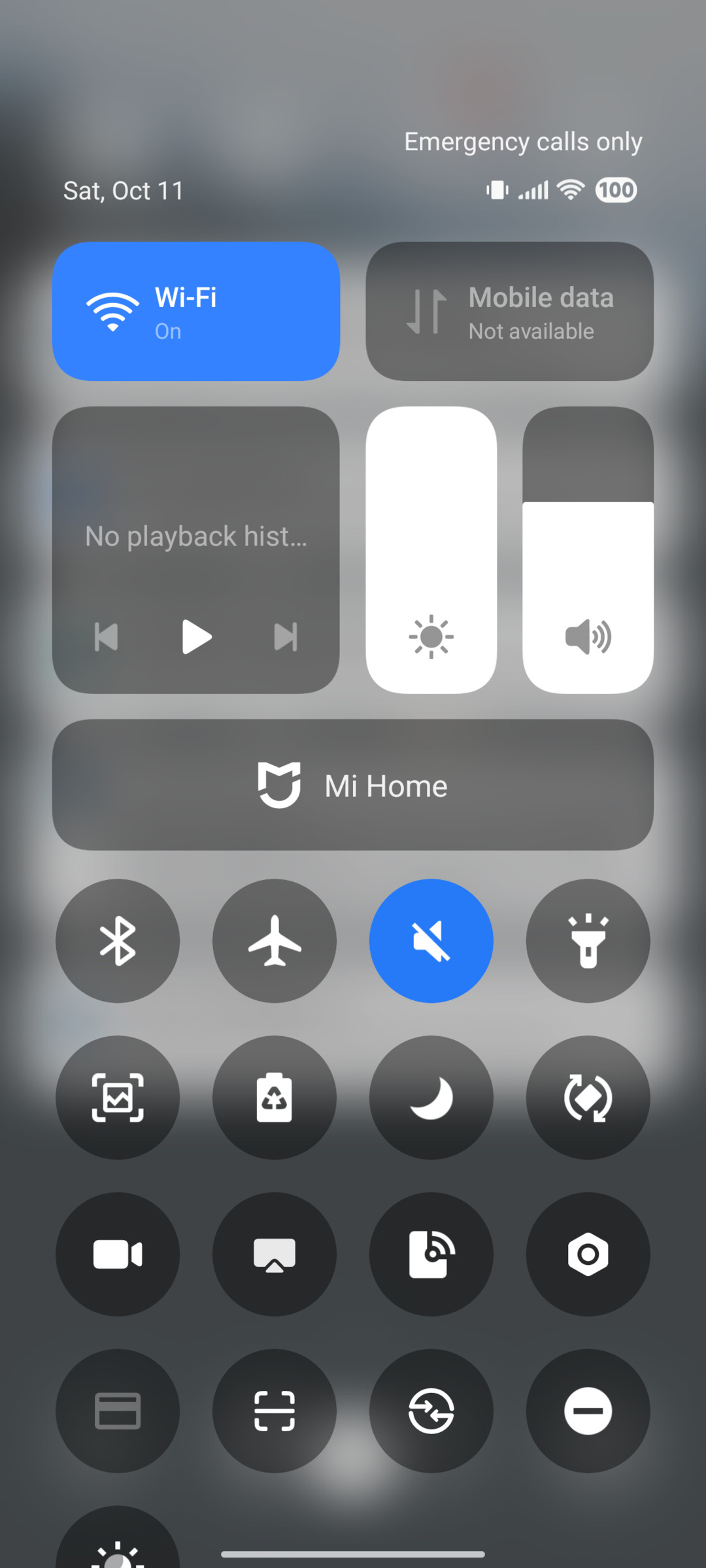Open device Settings via the nut icon
Image resolution: width=706 pixels, height=1568 pixels.
tap(588, 1253)
